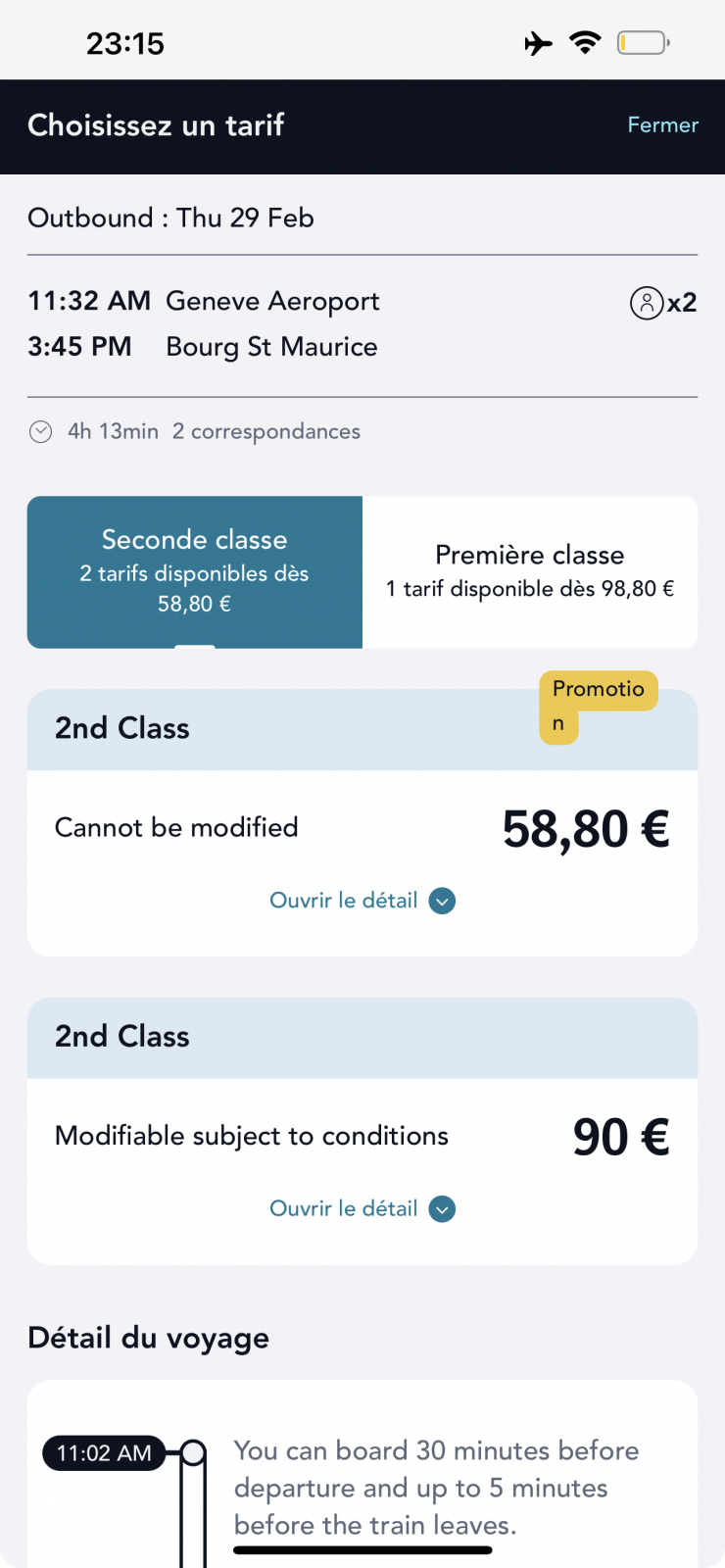The height and width of the screenshot is (1568, 725).
Task: Expand details for the 58,80 € fare
Action: point(362,901)
